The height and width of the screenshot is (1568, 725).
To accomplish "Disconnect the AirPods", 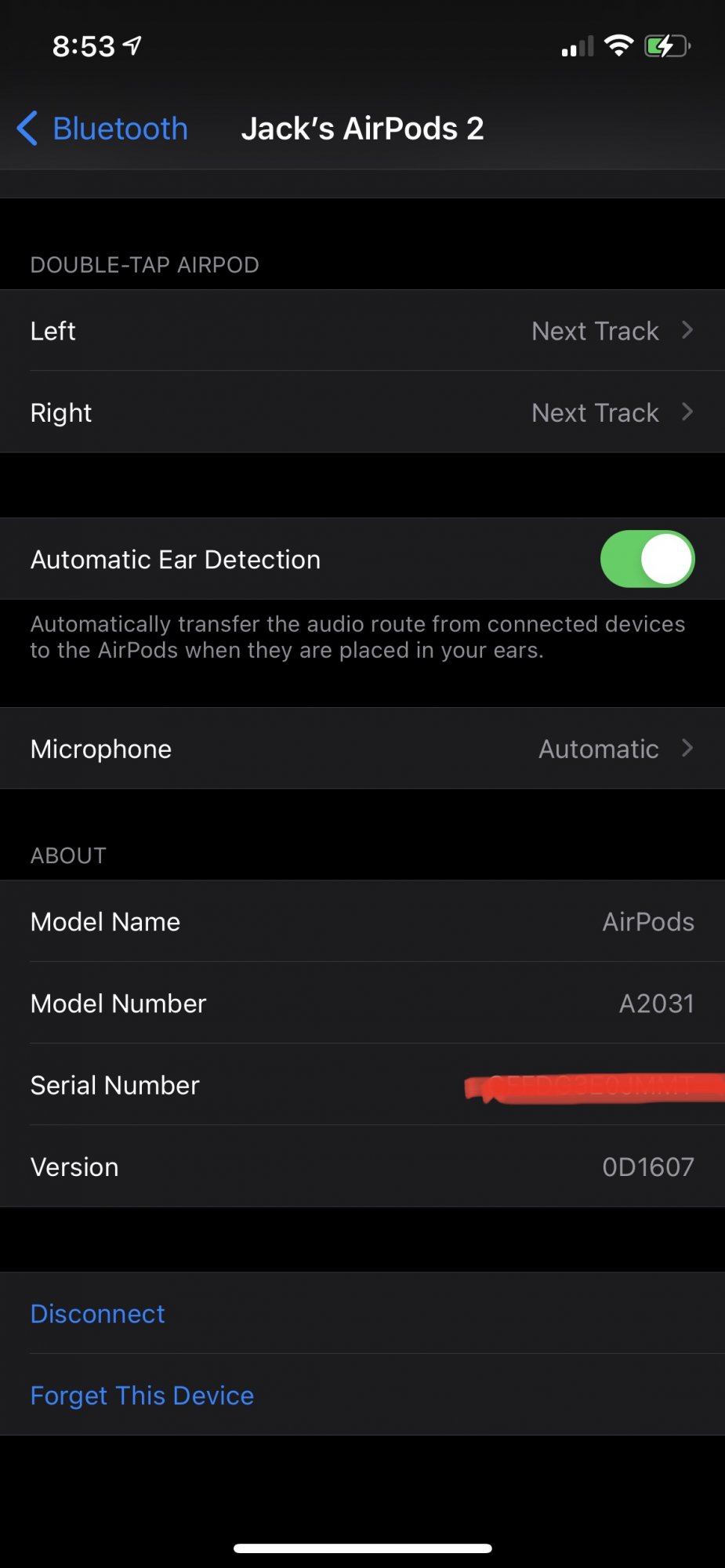I will coord(97,1313).
